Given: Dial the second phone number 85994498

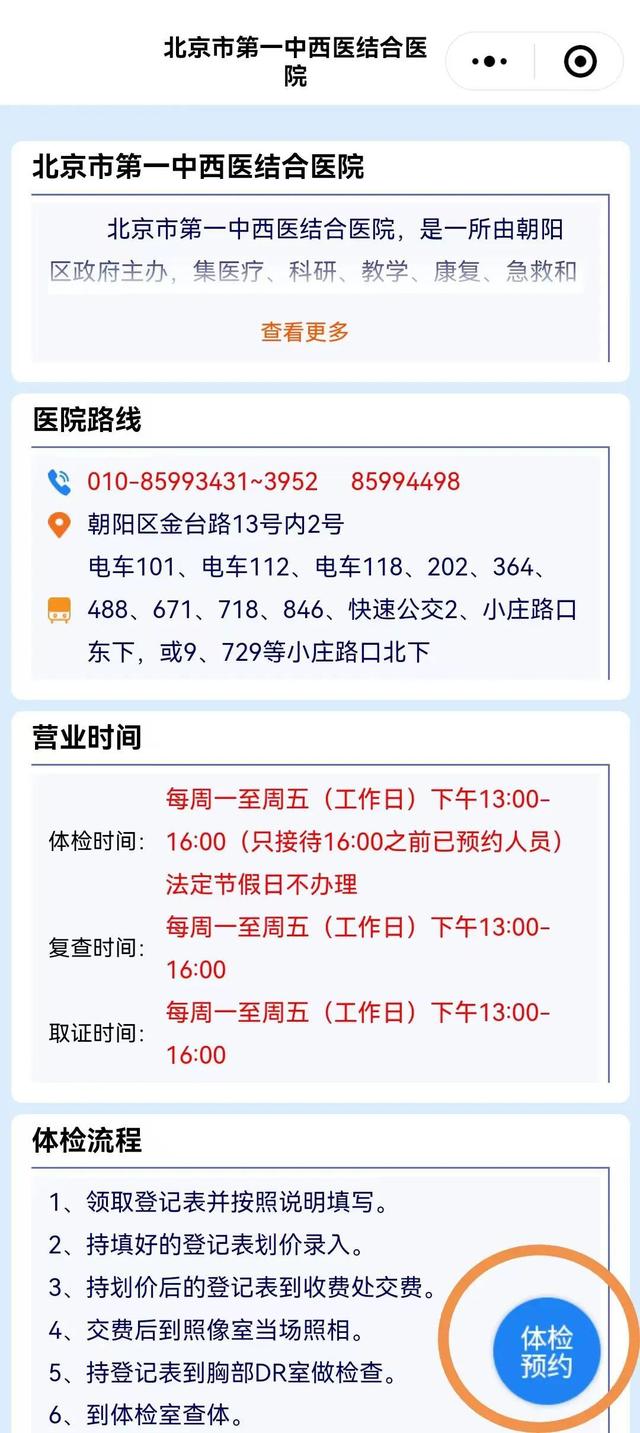Looking at the screenshot, I should tap(405, 481).
